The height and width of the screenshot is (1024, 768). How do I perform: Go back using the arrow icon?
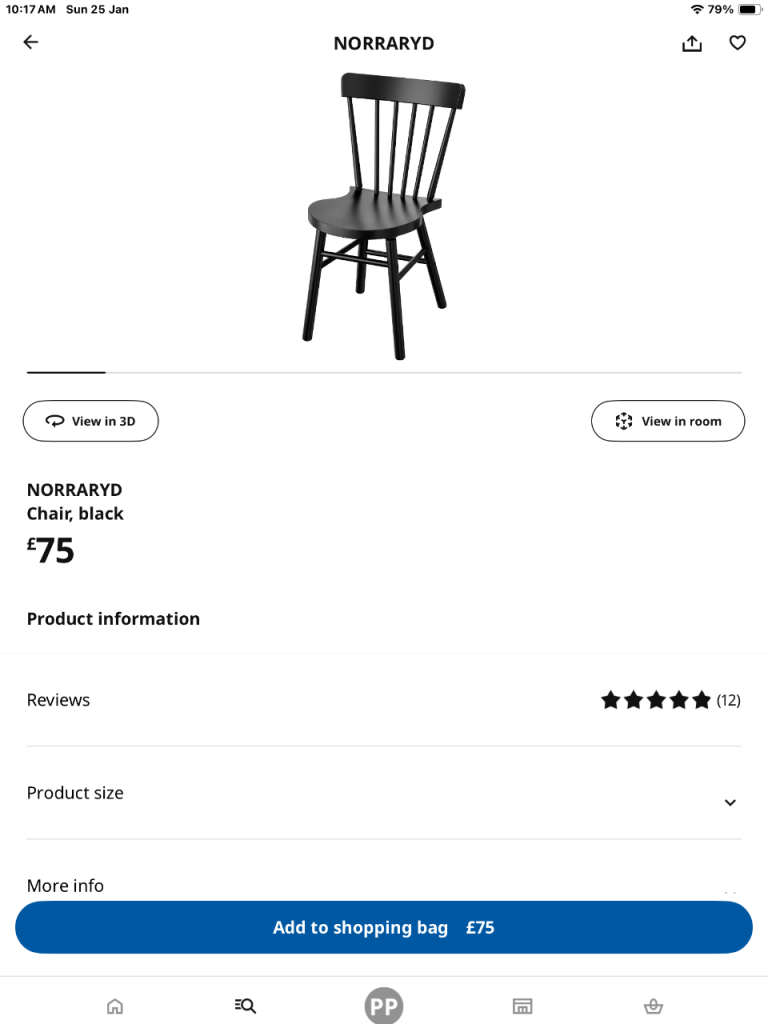click(31, 42)
